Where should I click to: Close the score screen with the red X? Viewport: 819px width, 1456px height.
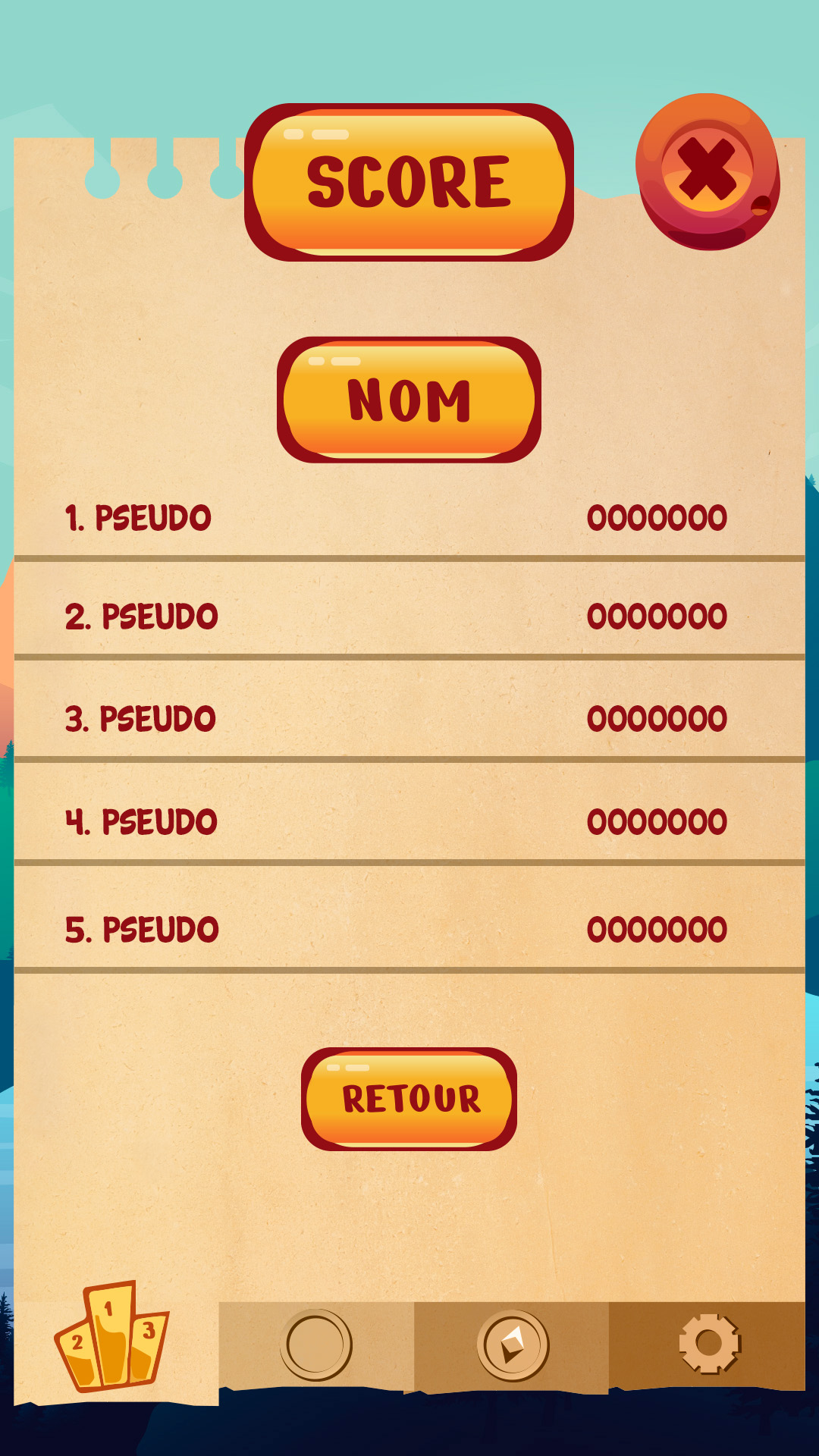tap(707, 171)
